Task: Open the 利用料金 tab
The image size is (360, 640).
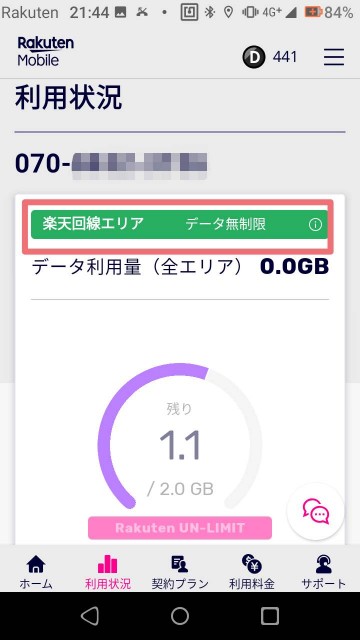Action: (x=252, y=571)
